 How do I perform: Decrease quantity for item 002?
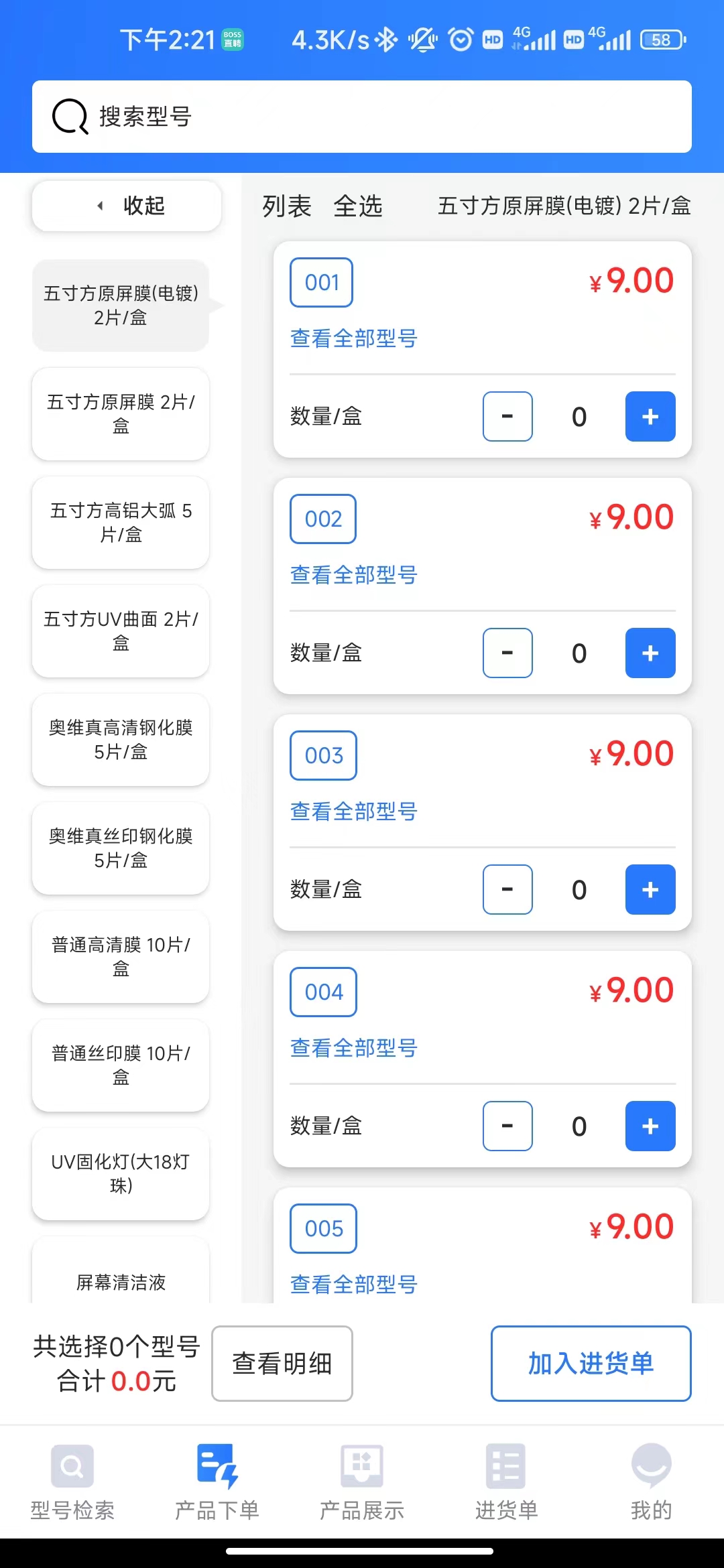pos(507,653)
